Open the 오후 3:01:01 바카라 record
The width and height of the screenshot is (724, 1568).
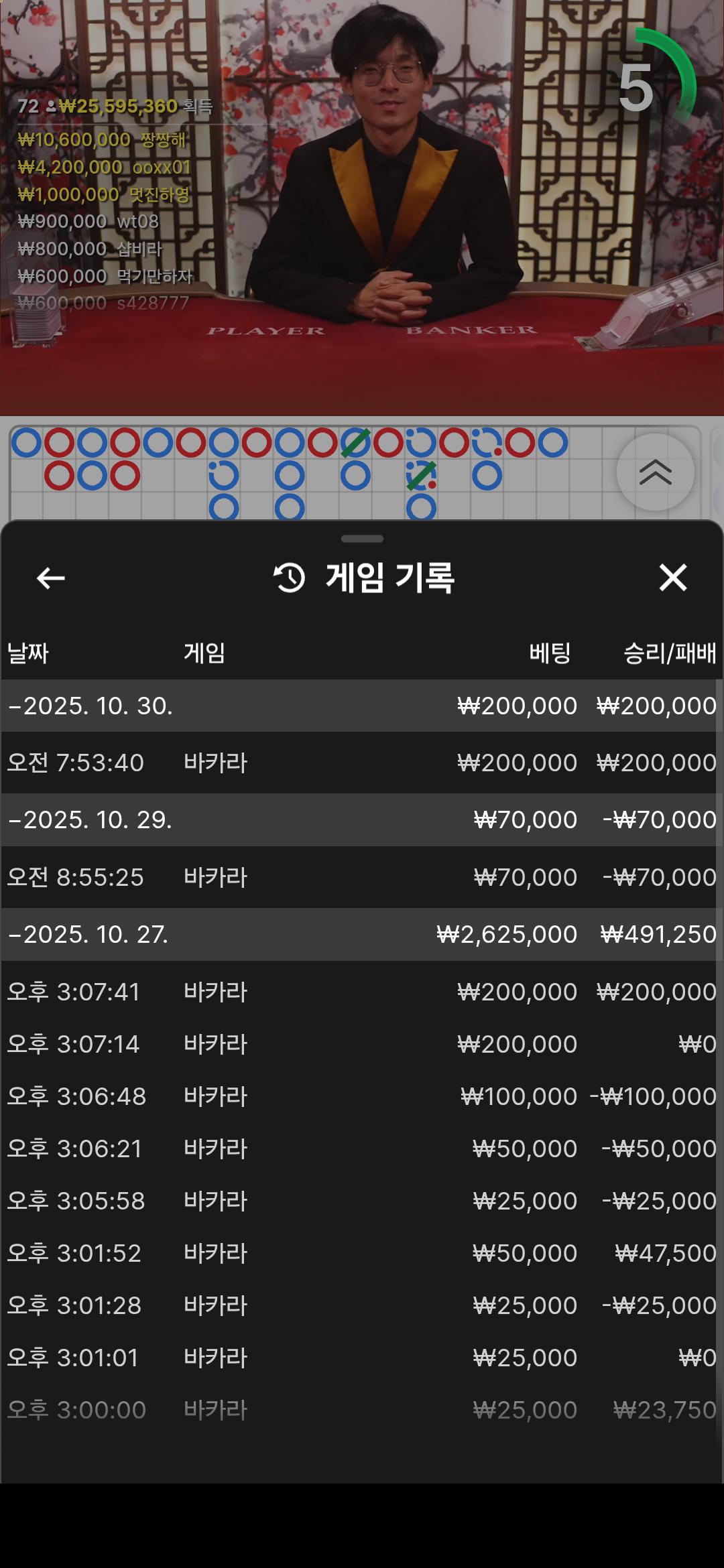[x=362, y=1358]
